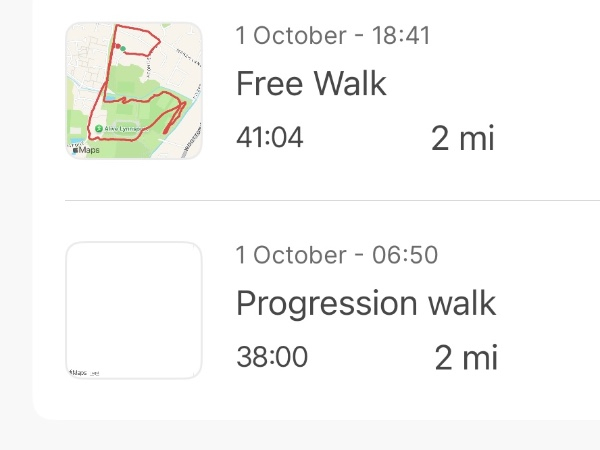The image size is (600, 450).
Task: Open the Progression walk workout from 06:50
Action: (365, 303)
